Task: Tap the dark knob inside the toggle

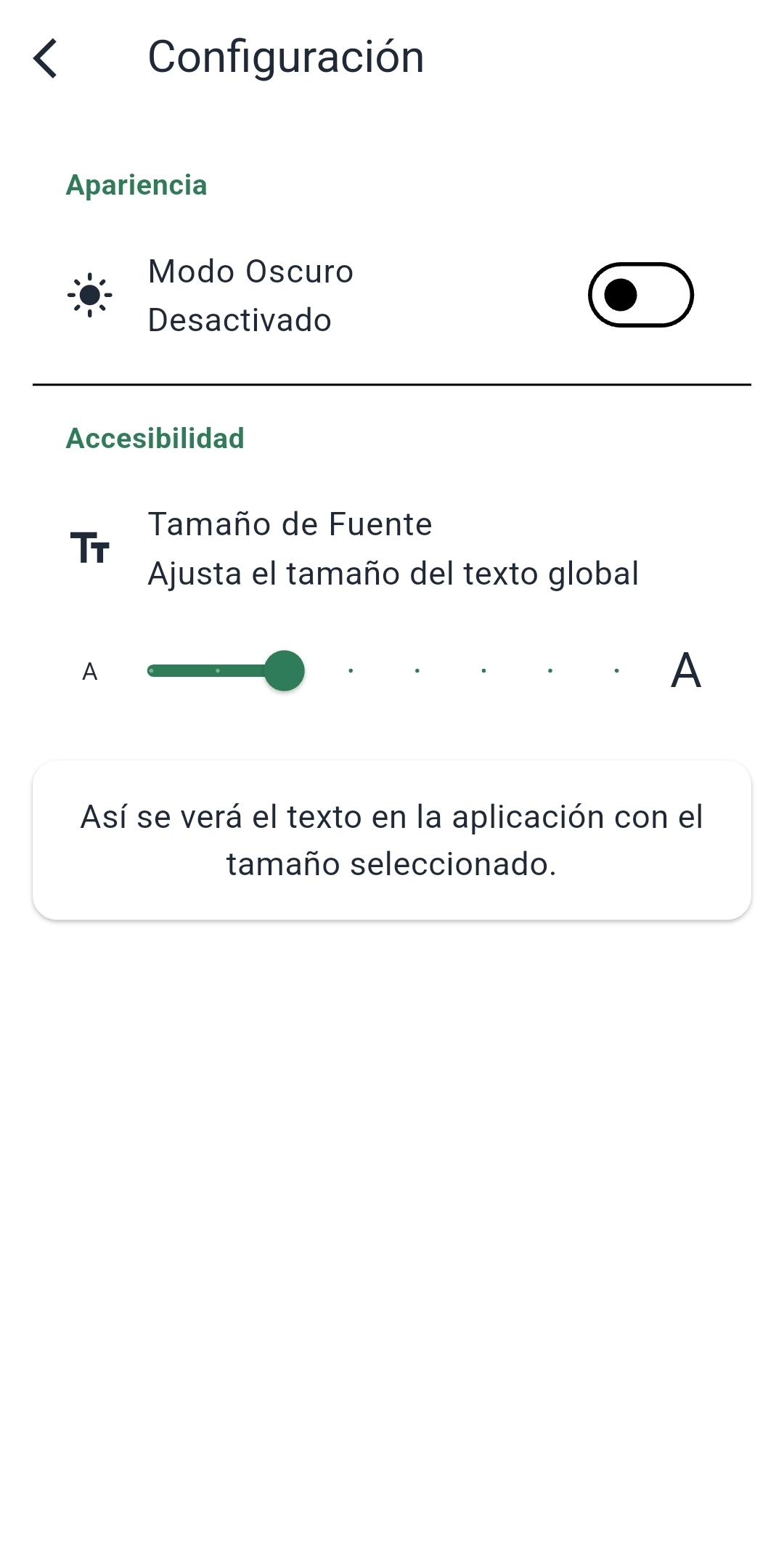Action: (621, 294)
